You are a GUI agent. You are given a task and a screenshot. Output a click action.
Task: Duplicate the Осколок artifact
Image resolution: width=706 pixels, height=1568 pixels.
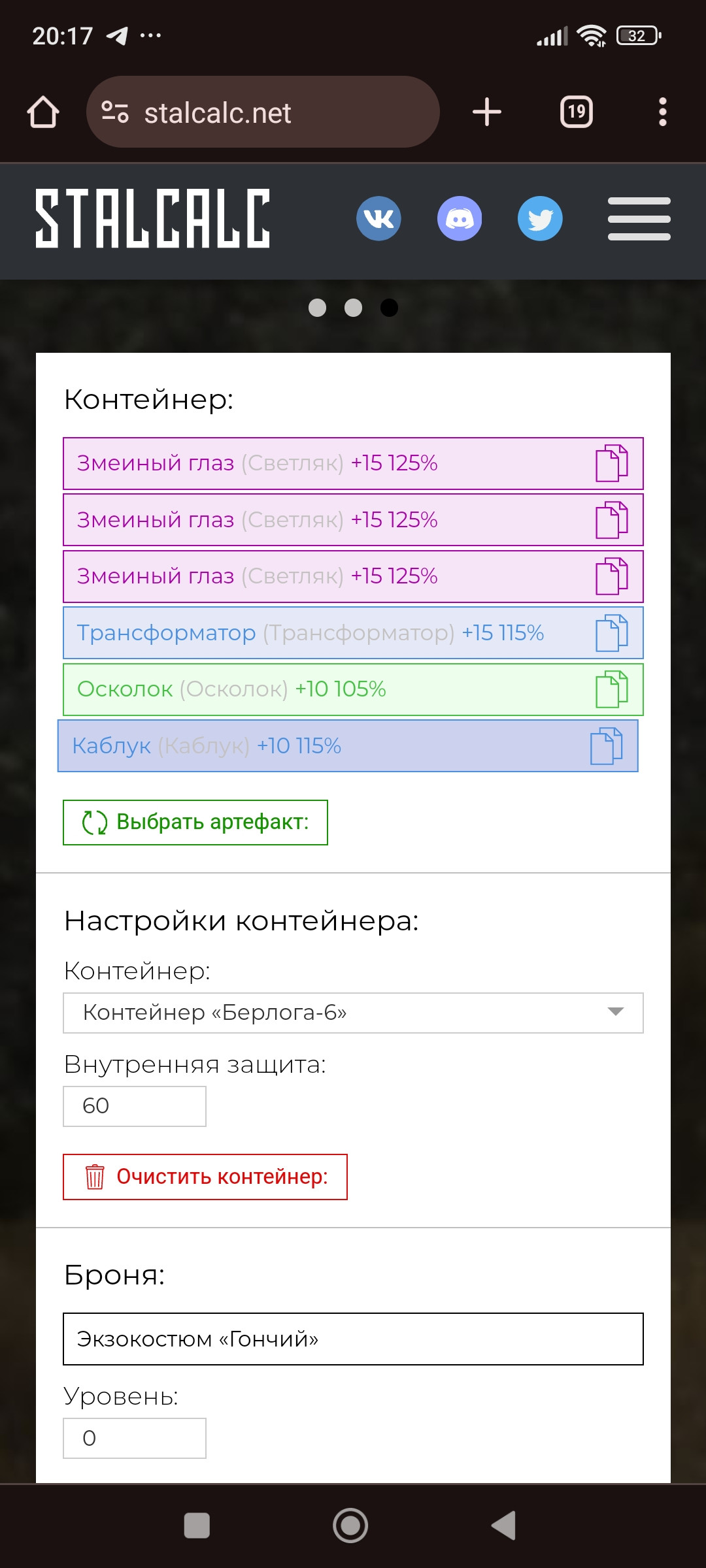[612, 689]
